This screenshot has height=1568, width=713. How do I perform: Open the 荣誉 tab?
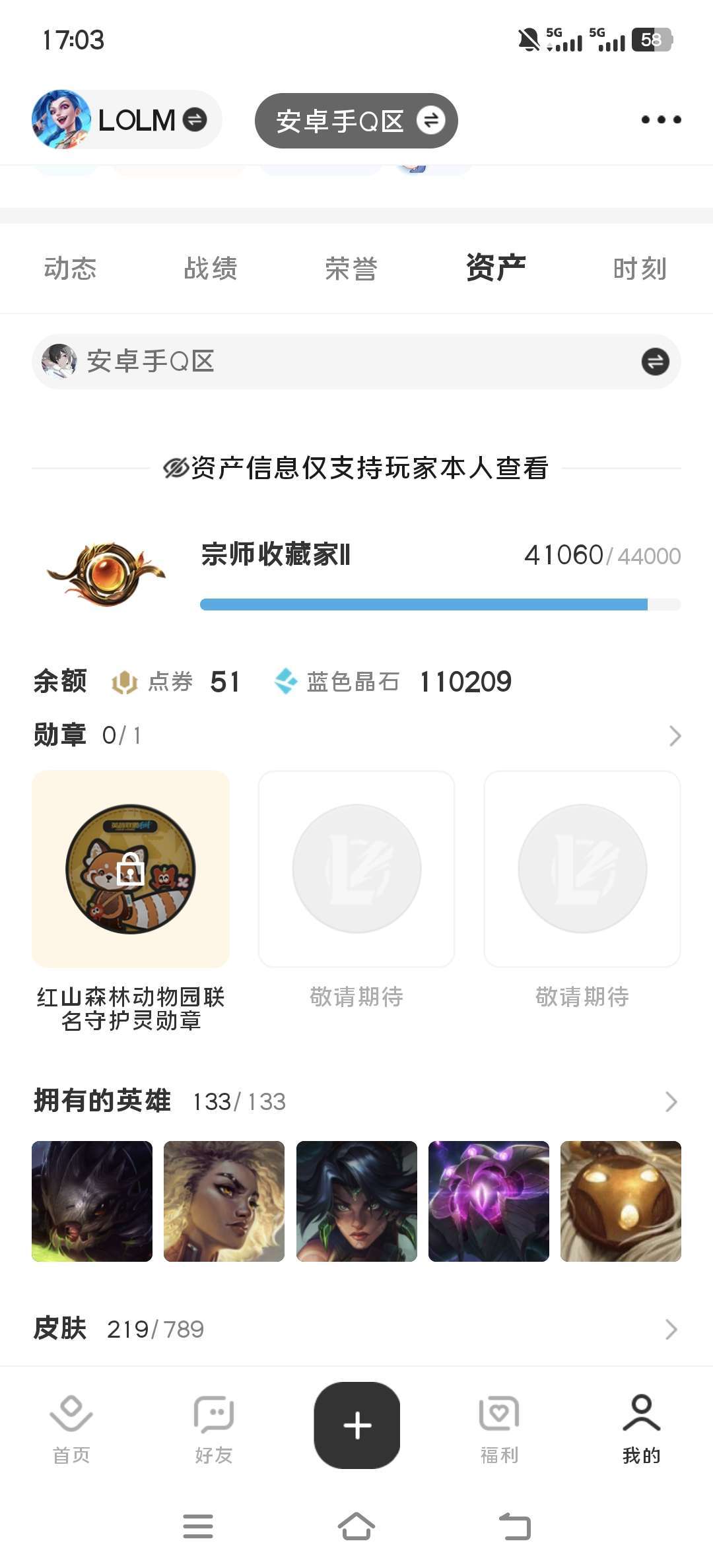tap(351, 269)
